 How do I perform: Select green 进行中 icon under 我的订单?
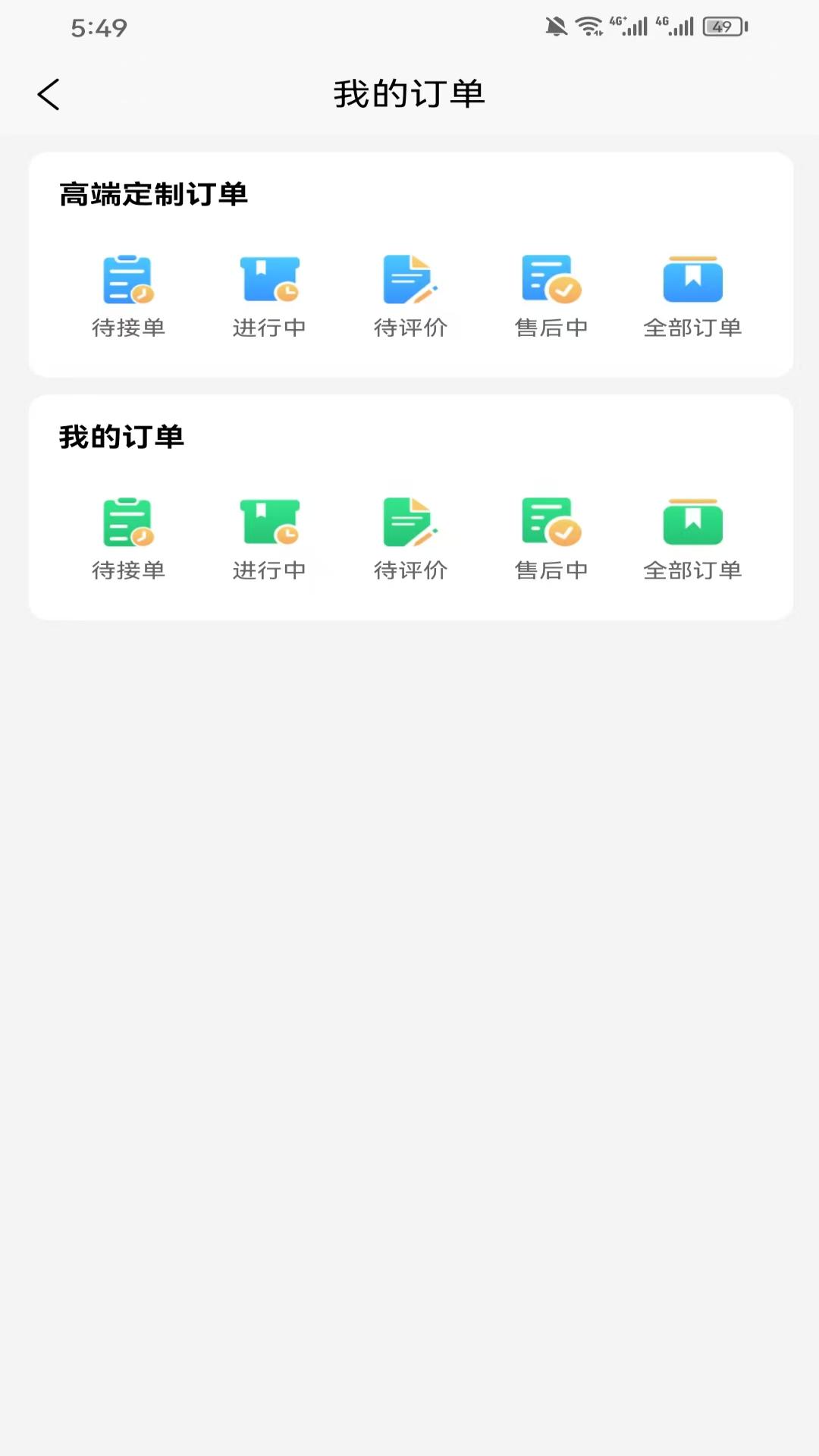270,521
